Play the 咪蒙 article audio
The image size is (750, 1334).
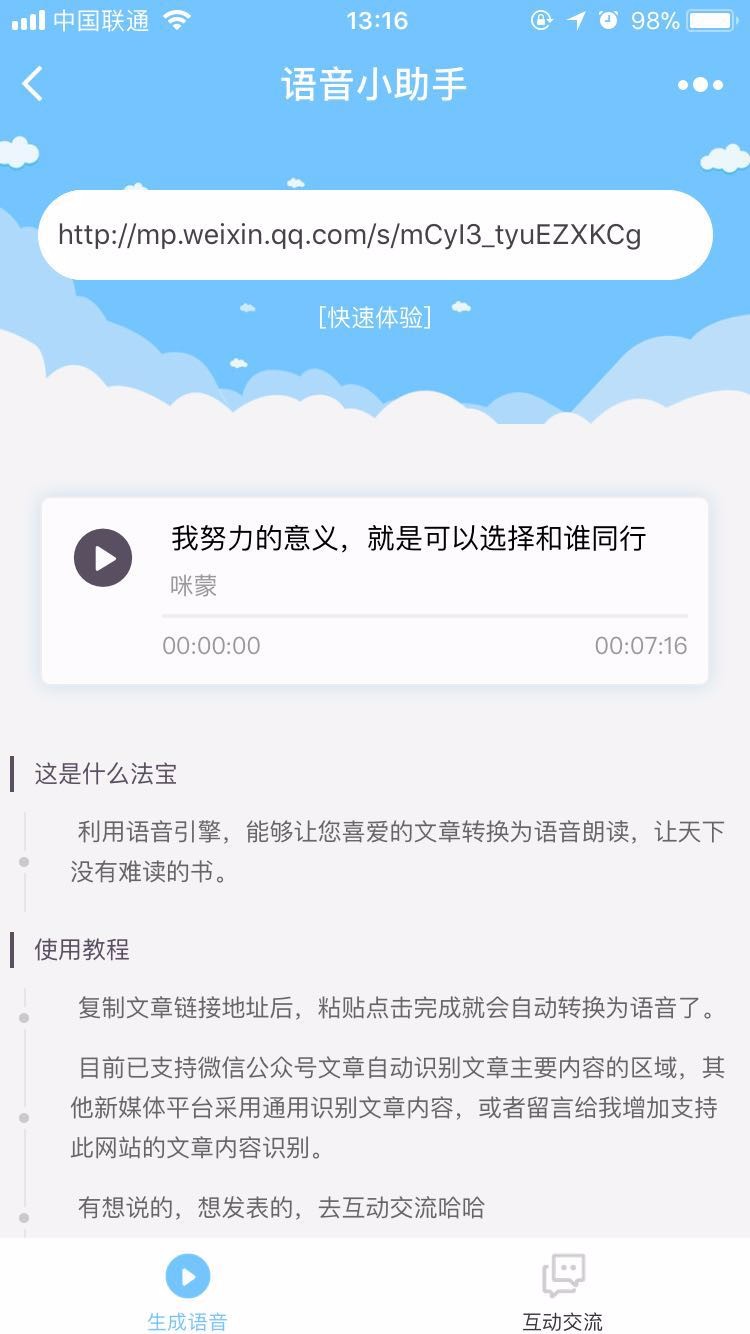point(103,558)
